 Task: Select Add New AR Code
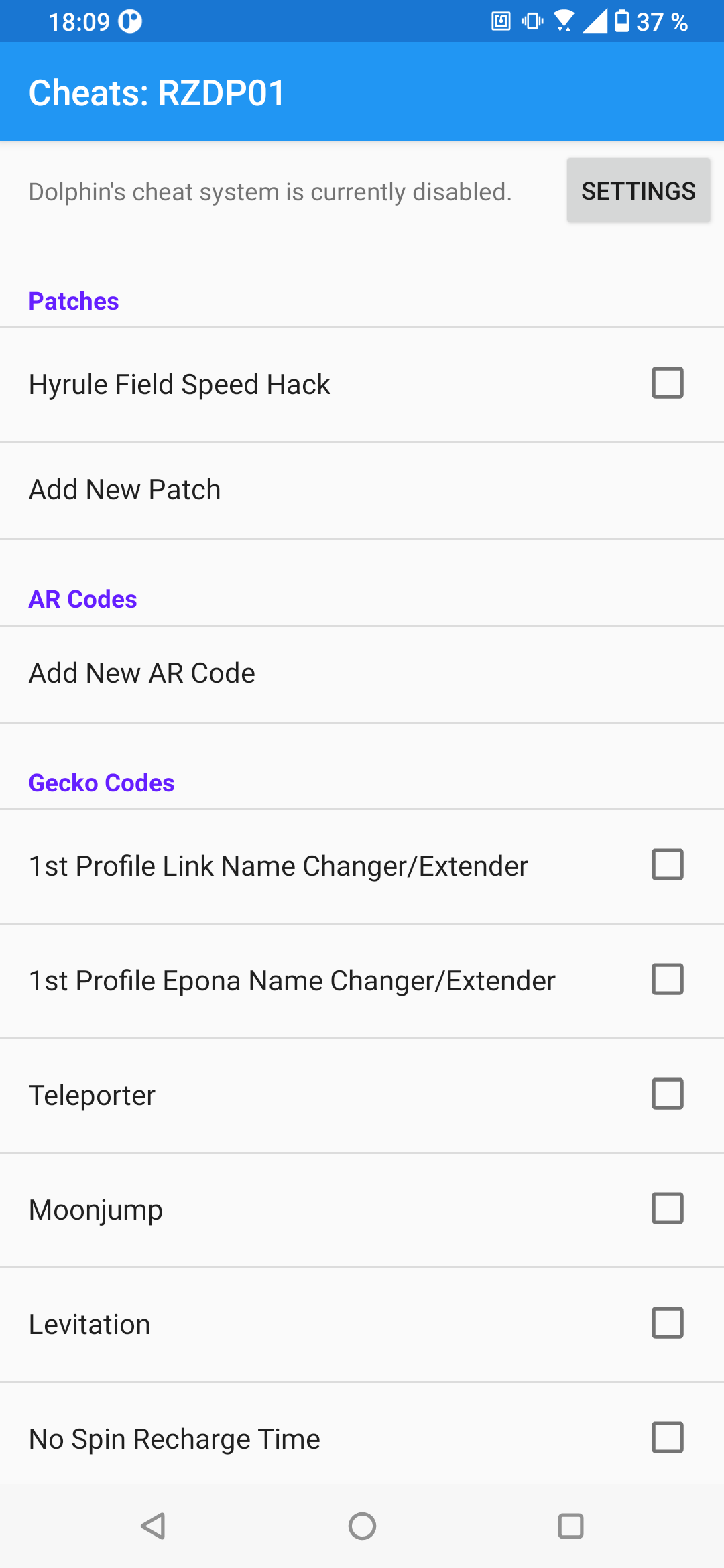pyautogui.click(x=141, y=673)
